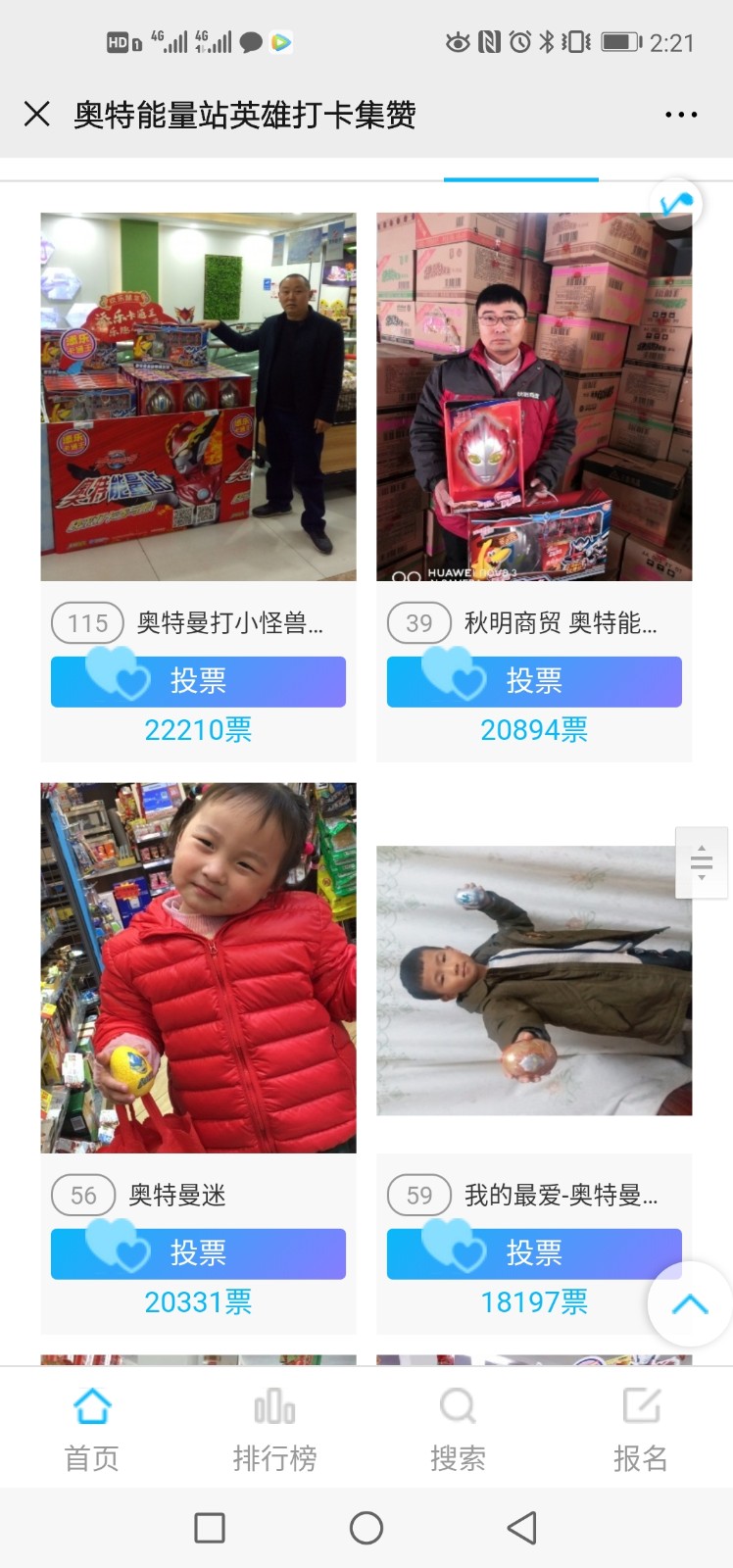Vote for entry 59 我的最爱-奥特曼
The width and height of the screenshot is (733, 1568).
(x=534, y=1253)
